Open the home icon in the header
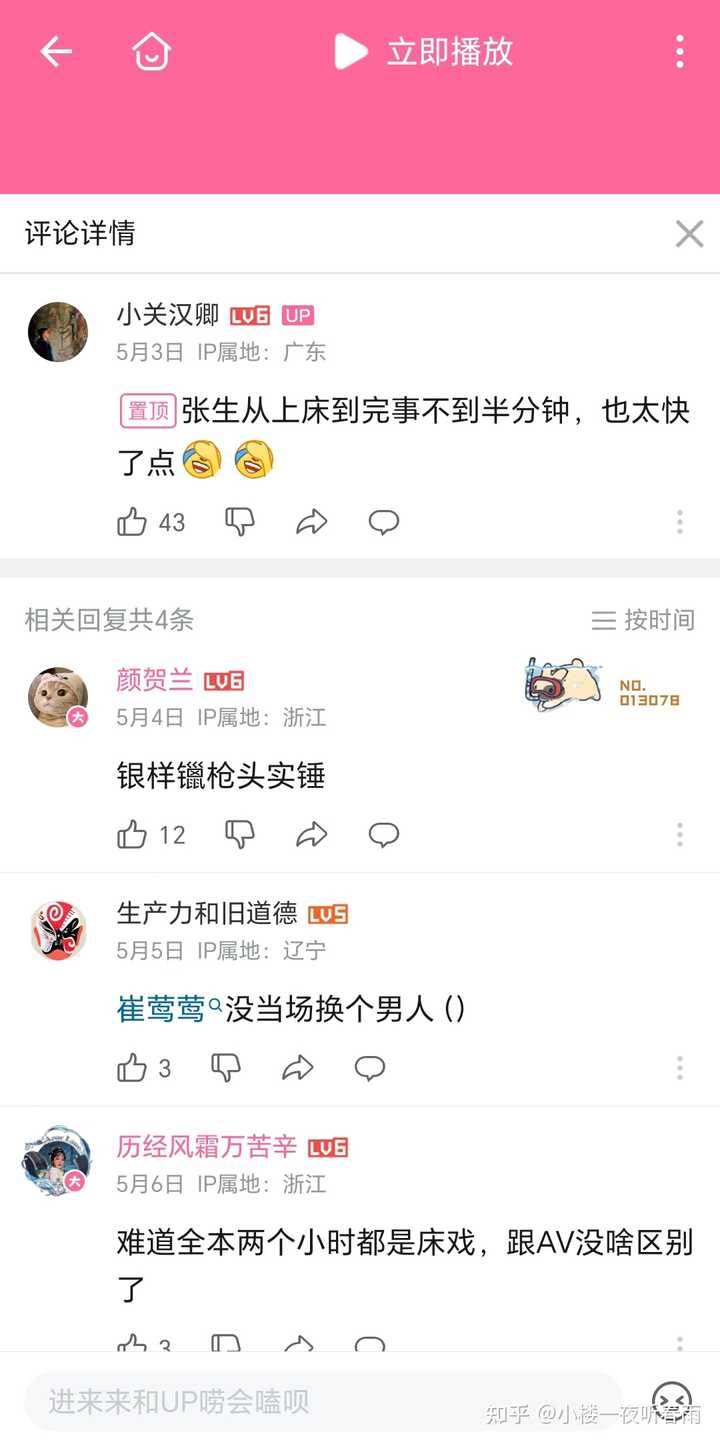Image resolution: width=720 pixels, height=1444 pixels. pyautogui.click(x=152, y=51)
